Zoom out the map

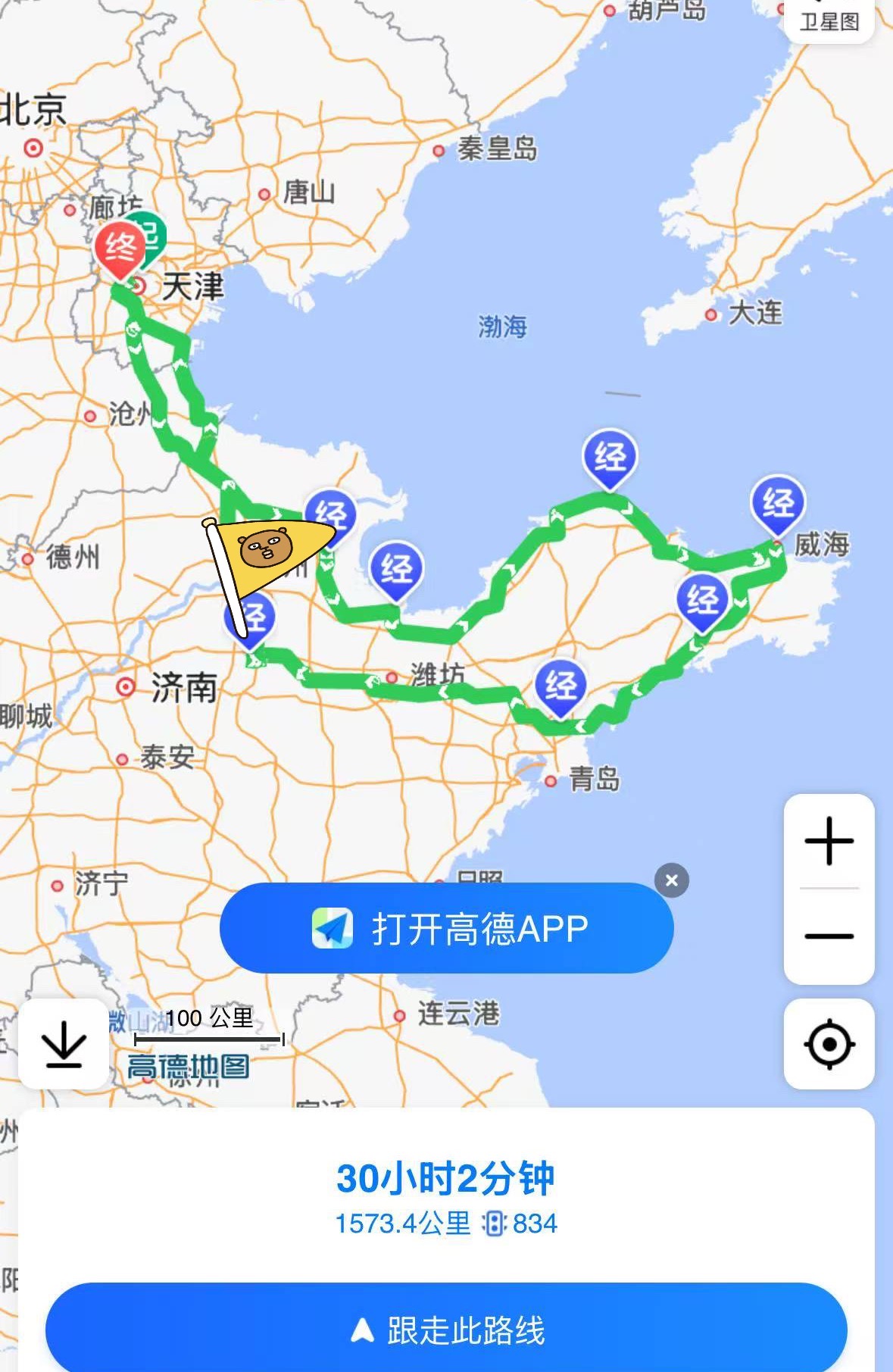(x=829, y=936)
